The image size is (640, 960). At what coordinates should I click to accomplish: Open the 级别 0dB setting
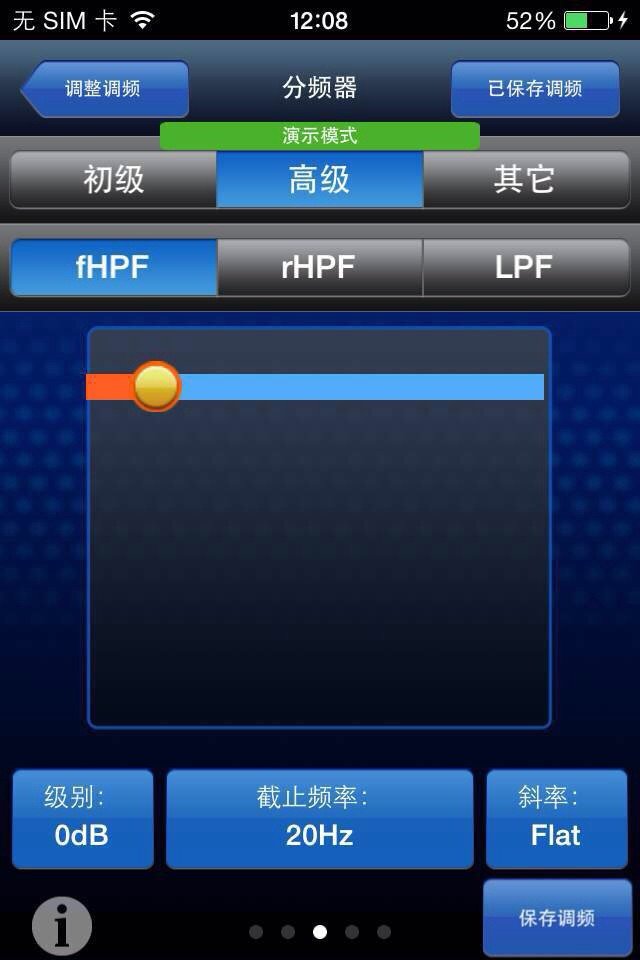click(83, 818)
